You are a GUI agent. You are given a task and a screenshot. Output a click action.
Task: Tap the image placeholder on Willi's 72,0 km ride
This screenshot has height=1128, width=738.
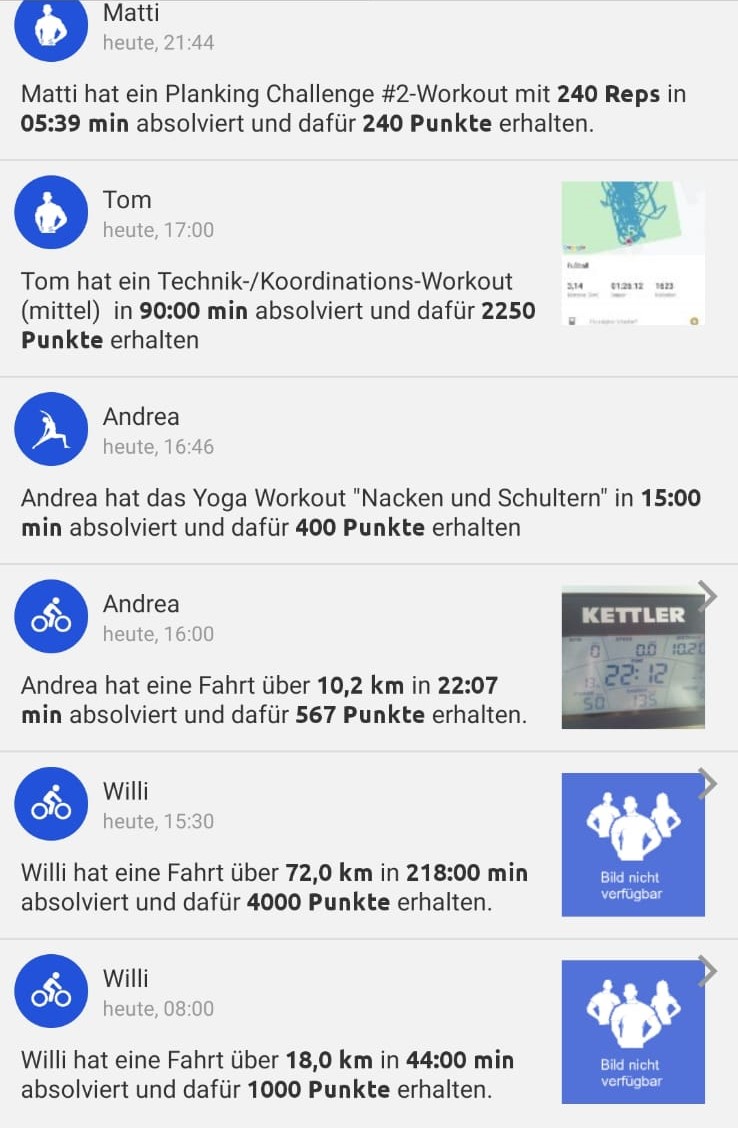633,845
